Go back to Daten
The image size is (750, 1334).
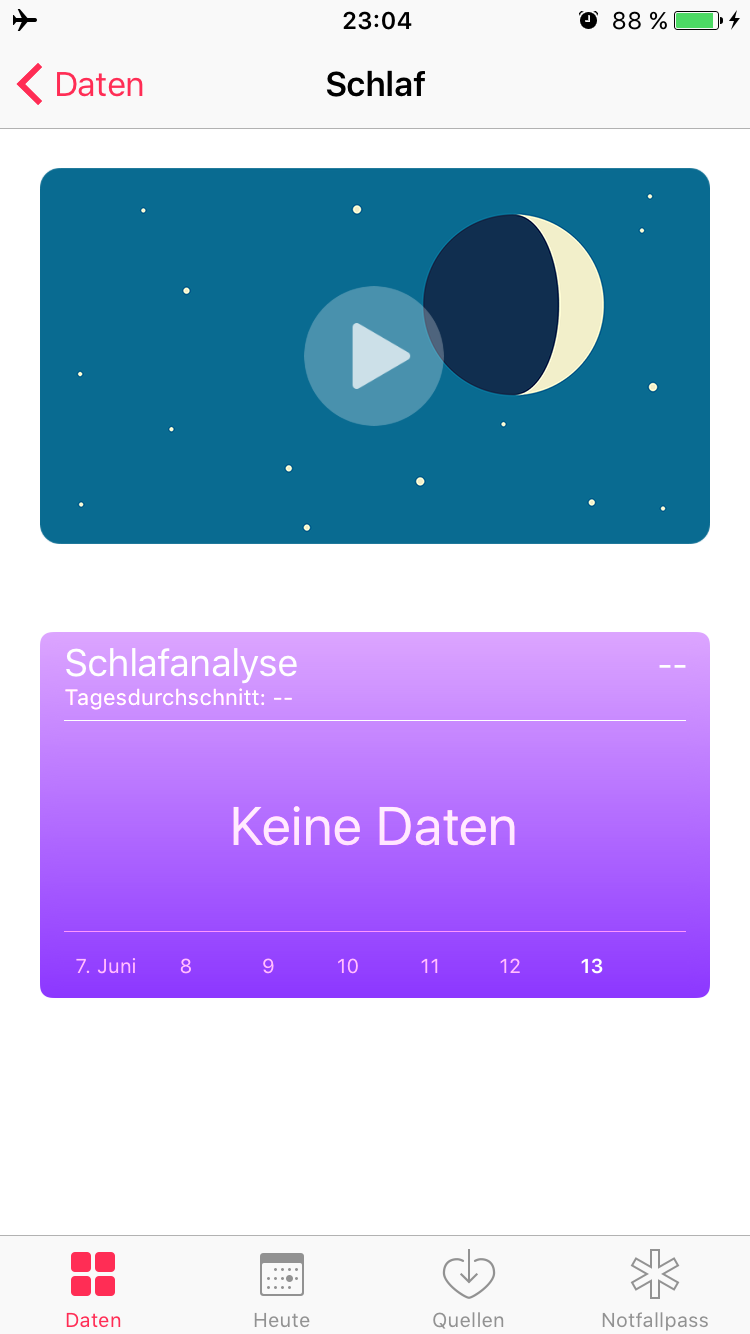coord(80,85)
